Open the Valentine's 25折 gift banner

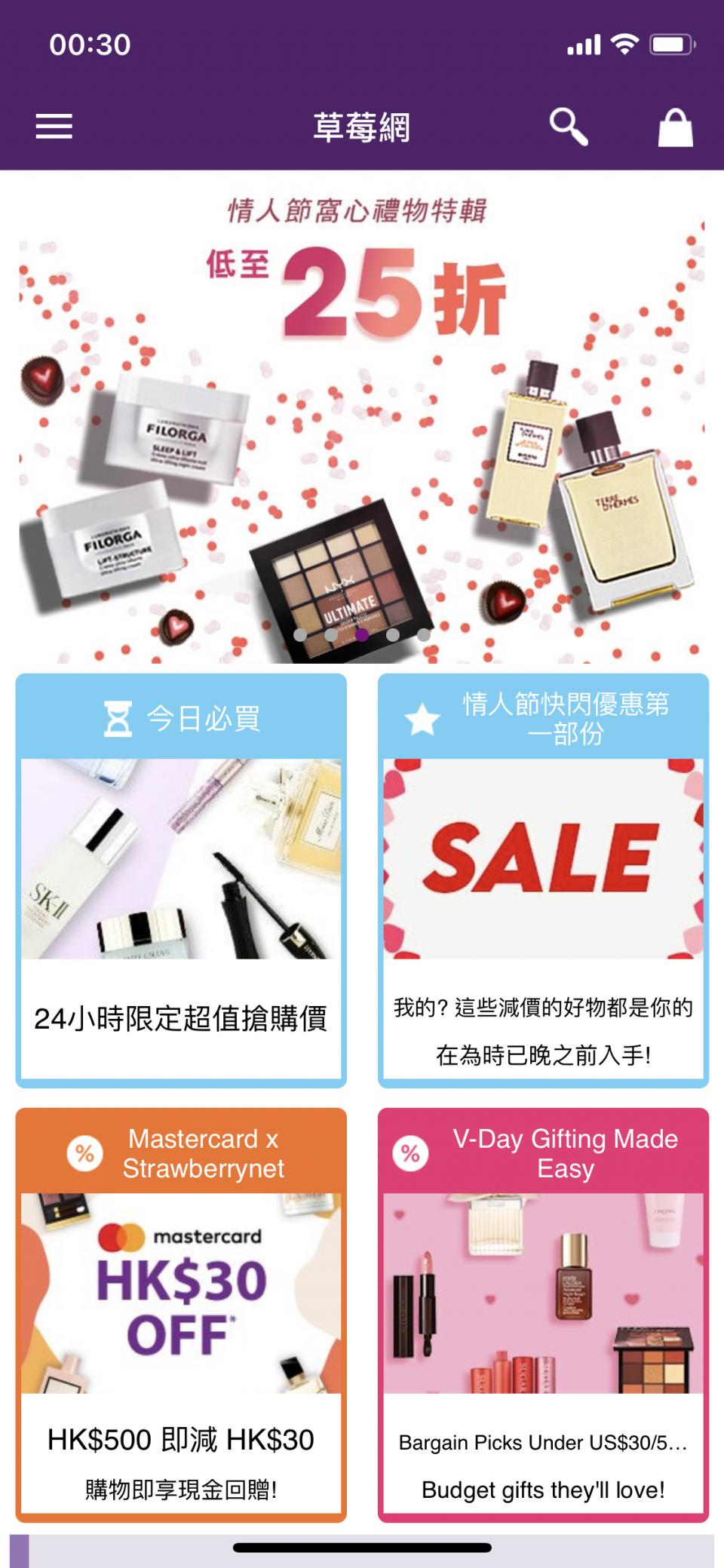[x=362, y=422]
